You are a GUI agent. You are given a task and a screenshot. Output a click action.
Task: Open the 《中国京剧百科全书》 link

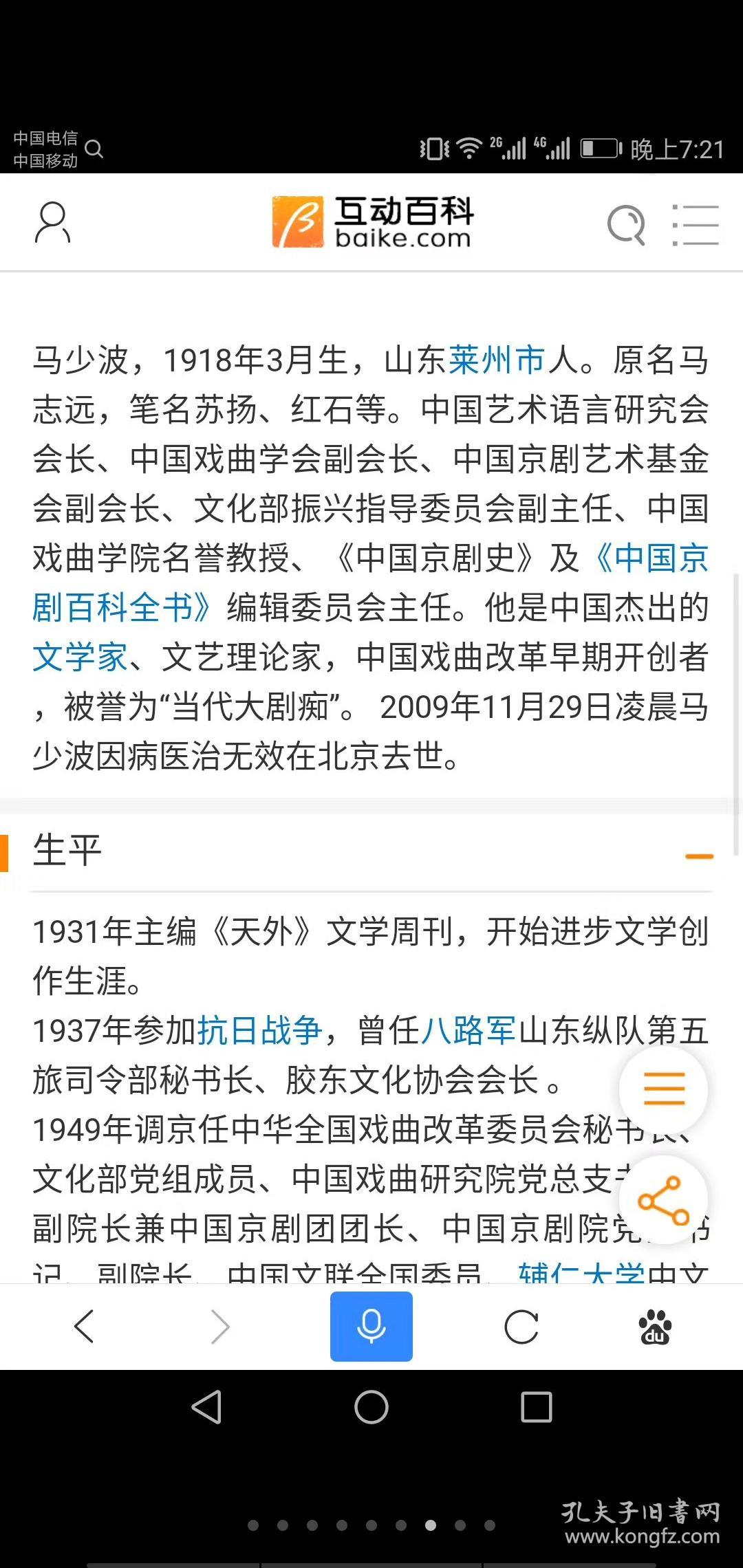pos(371,583)
